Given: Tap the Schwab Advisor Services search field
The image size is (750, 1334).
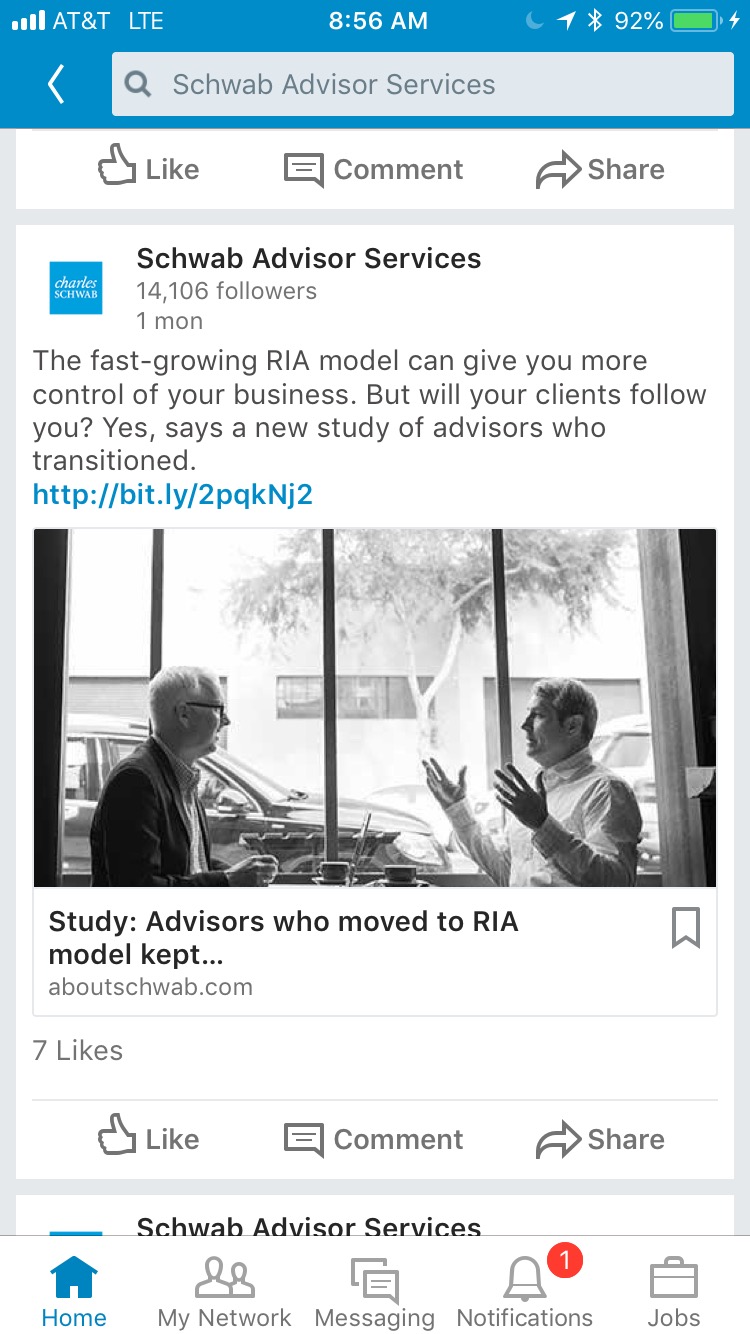Looking at the screenshot, I should tap(422, 85).
